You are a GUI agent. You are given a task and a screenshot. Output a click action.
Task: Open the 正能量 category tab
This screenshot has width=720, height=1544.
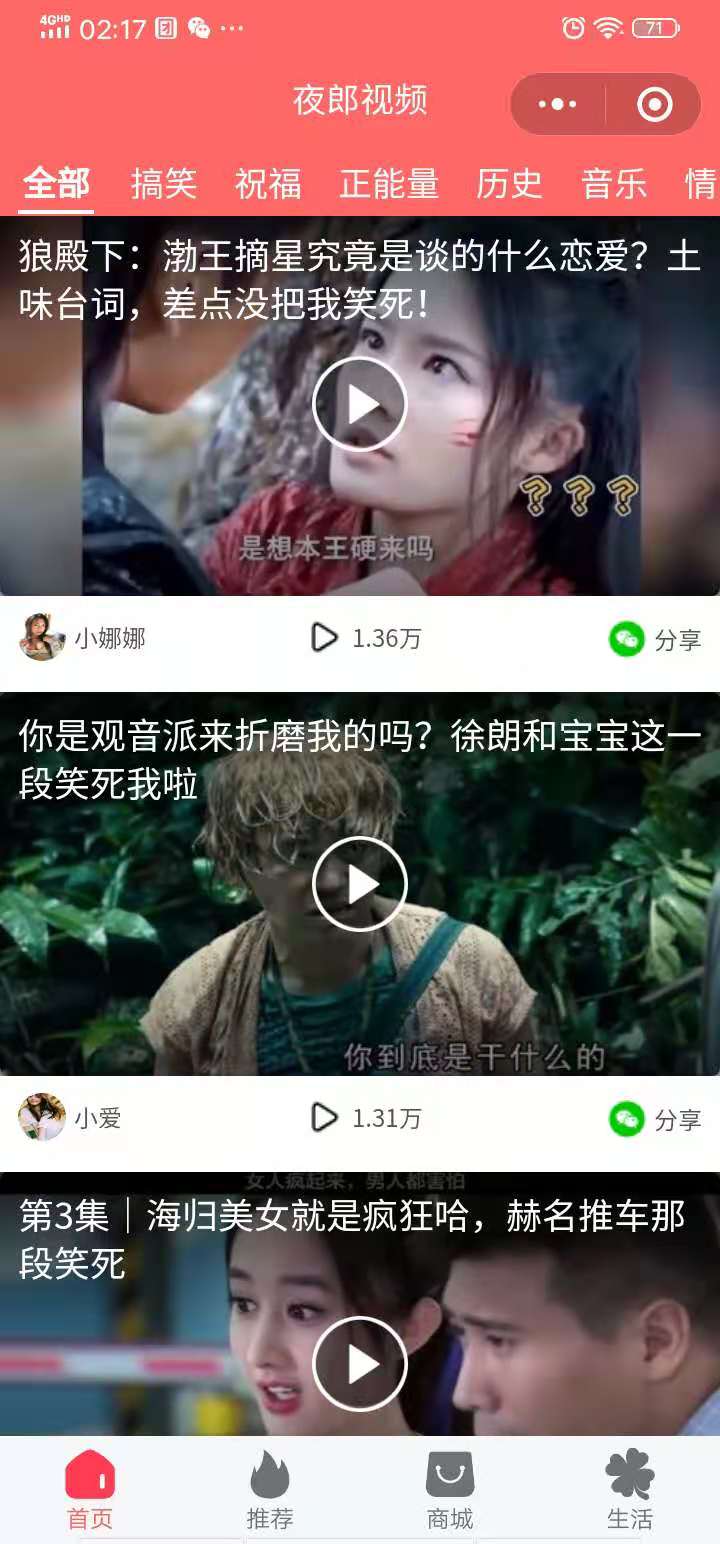tap(389, 184)
